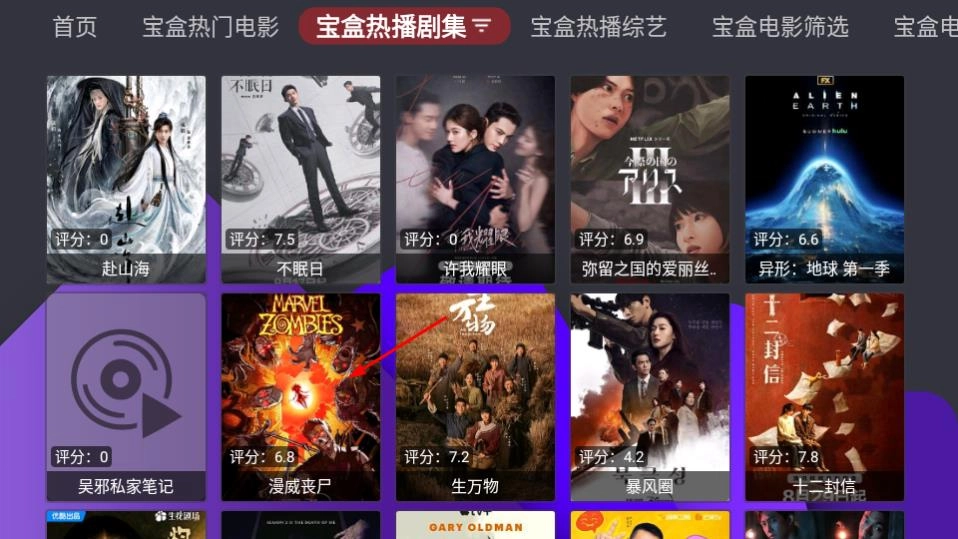Screen dimensions: 958x539
Task: View the drama 十二封信
Action: 824,396
